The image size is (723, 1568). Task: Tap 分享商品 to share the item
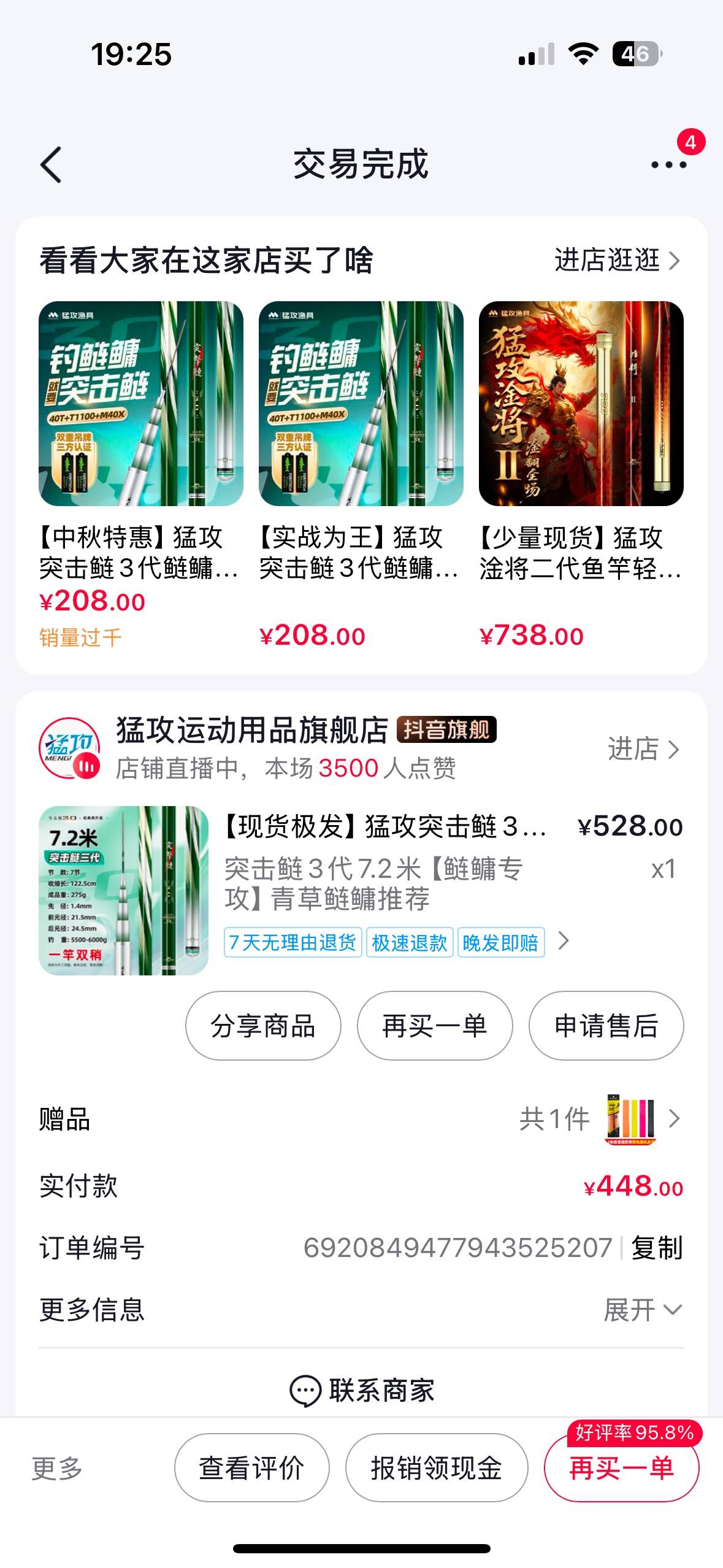click(x=263, y=1026)
